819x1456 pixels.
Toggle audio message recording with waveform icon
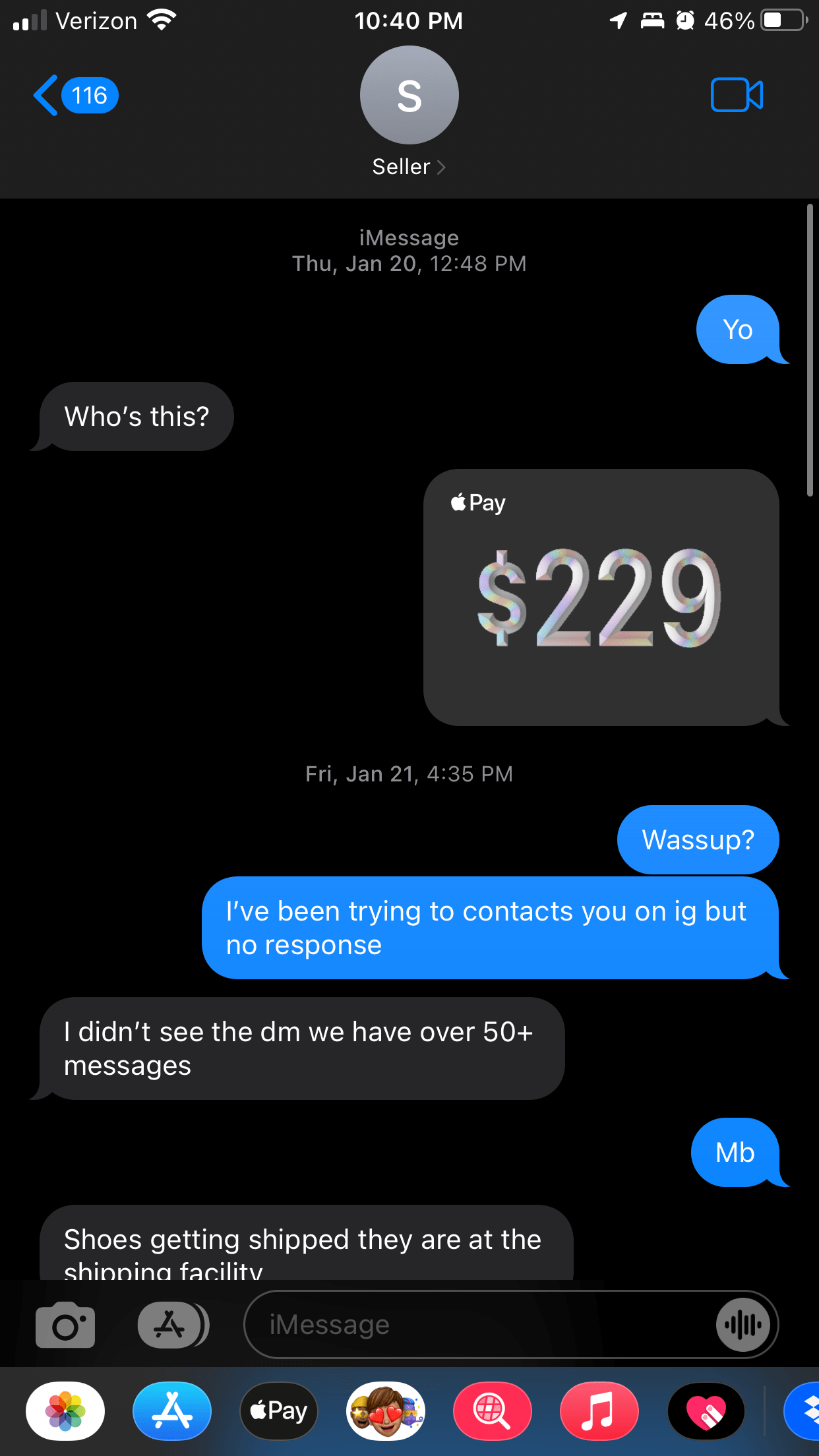[743, 1324]
